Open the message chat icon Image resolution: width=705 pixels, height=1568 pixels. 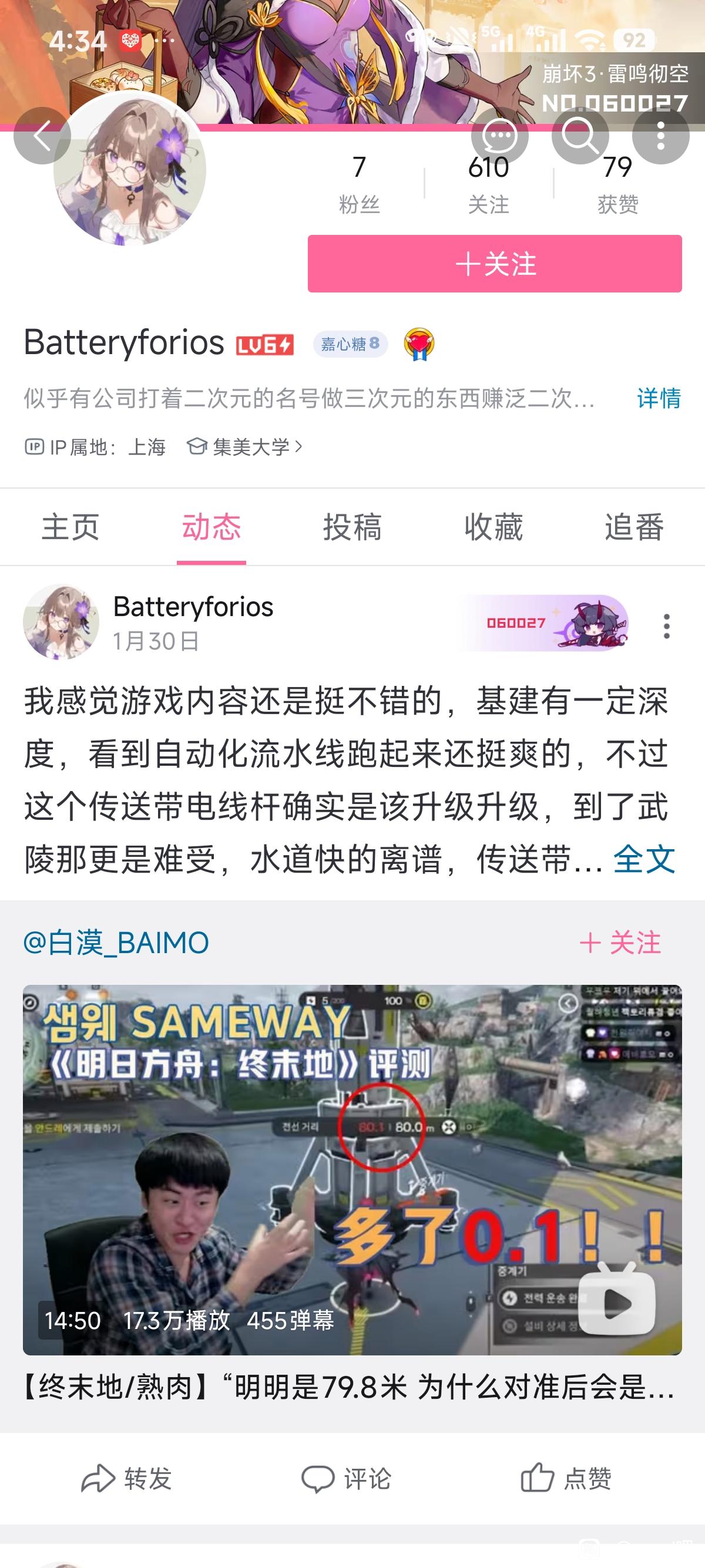coord(500,136)
